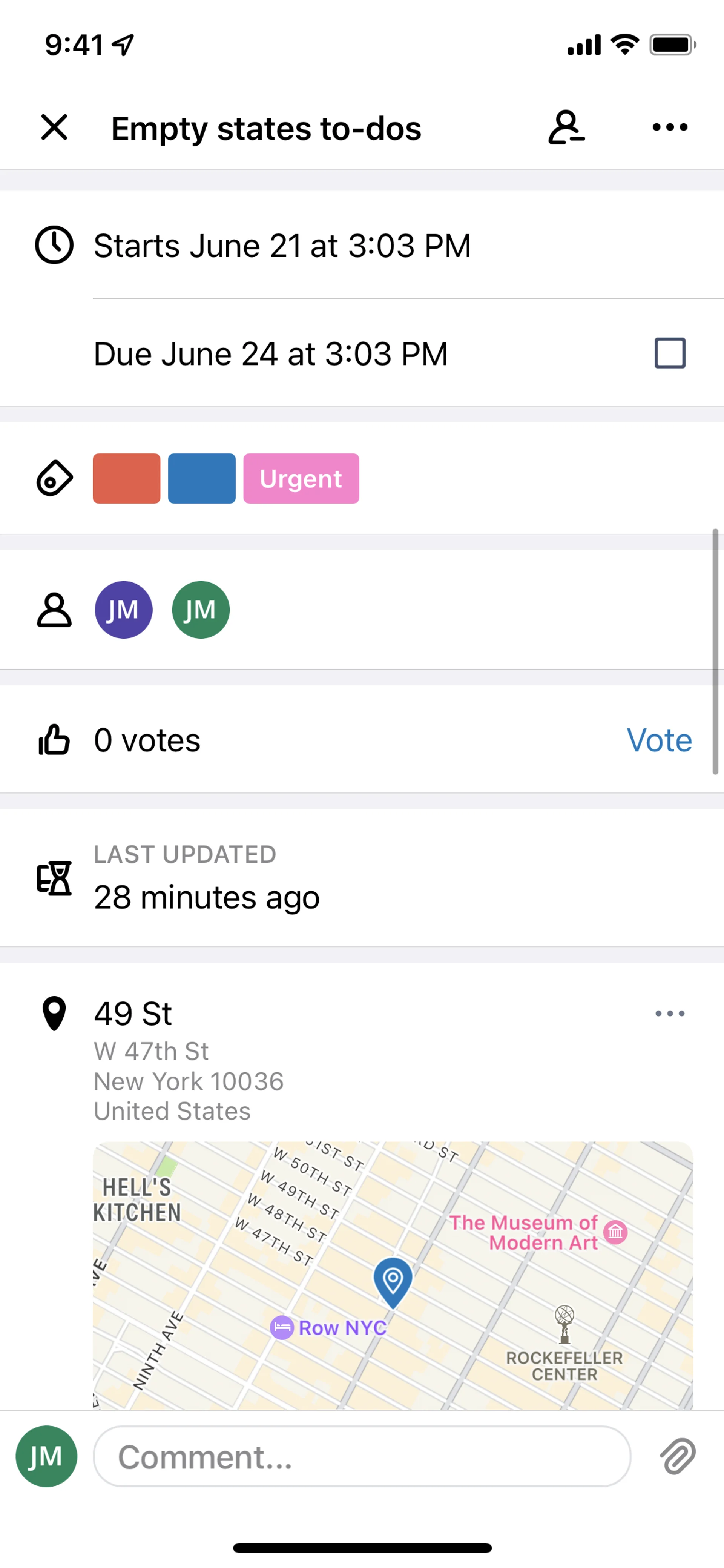The width and height of the screenshot is (724, 1568).
Task: Select the Urgent label chip
Action: [x=301, y=478]
